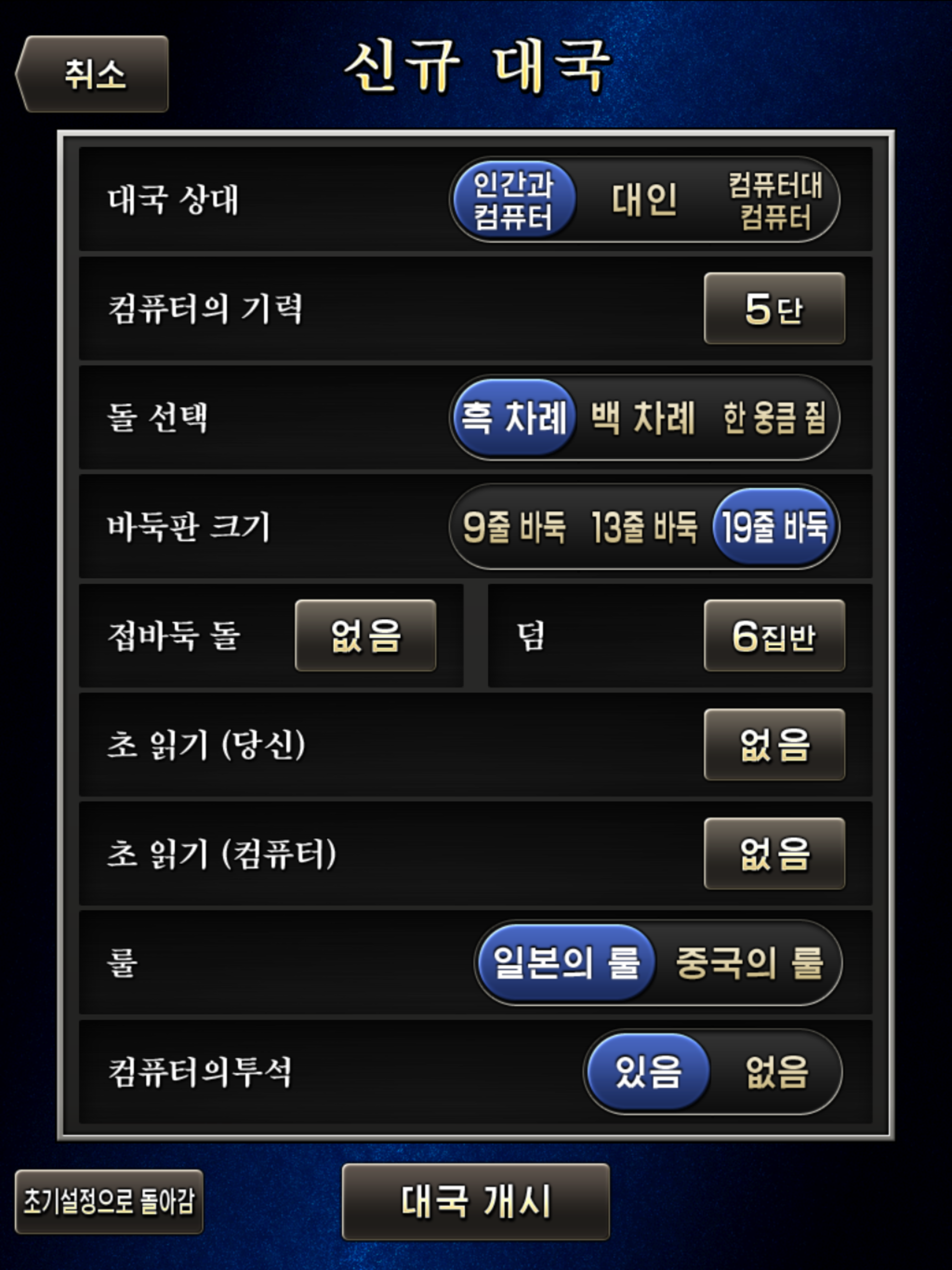Set board size to 9줄 바둑
952x1270 pixels.
[x=514, y=527]
